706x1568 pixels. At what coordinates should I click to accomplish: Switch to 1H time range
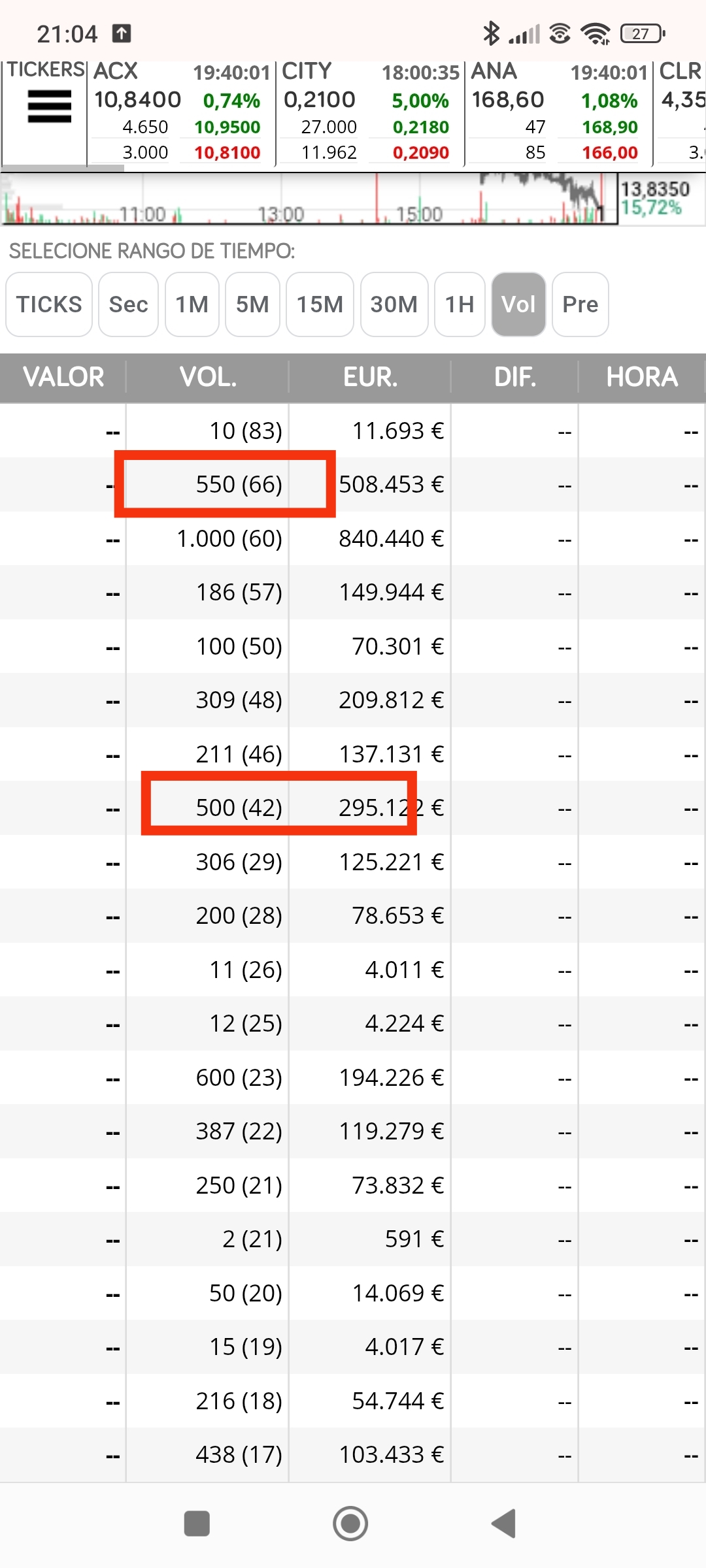(460, 304)
